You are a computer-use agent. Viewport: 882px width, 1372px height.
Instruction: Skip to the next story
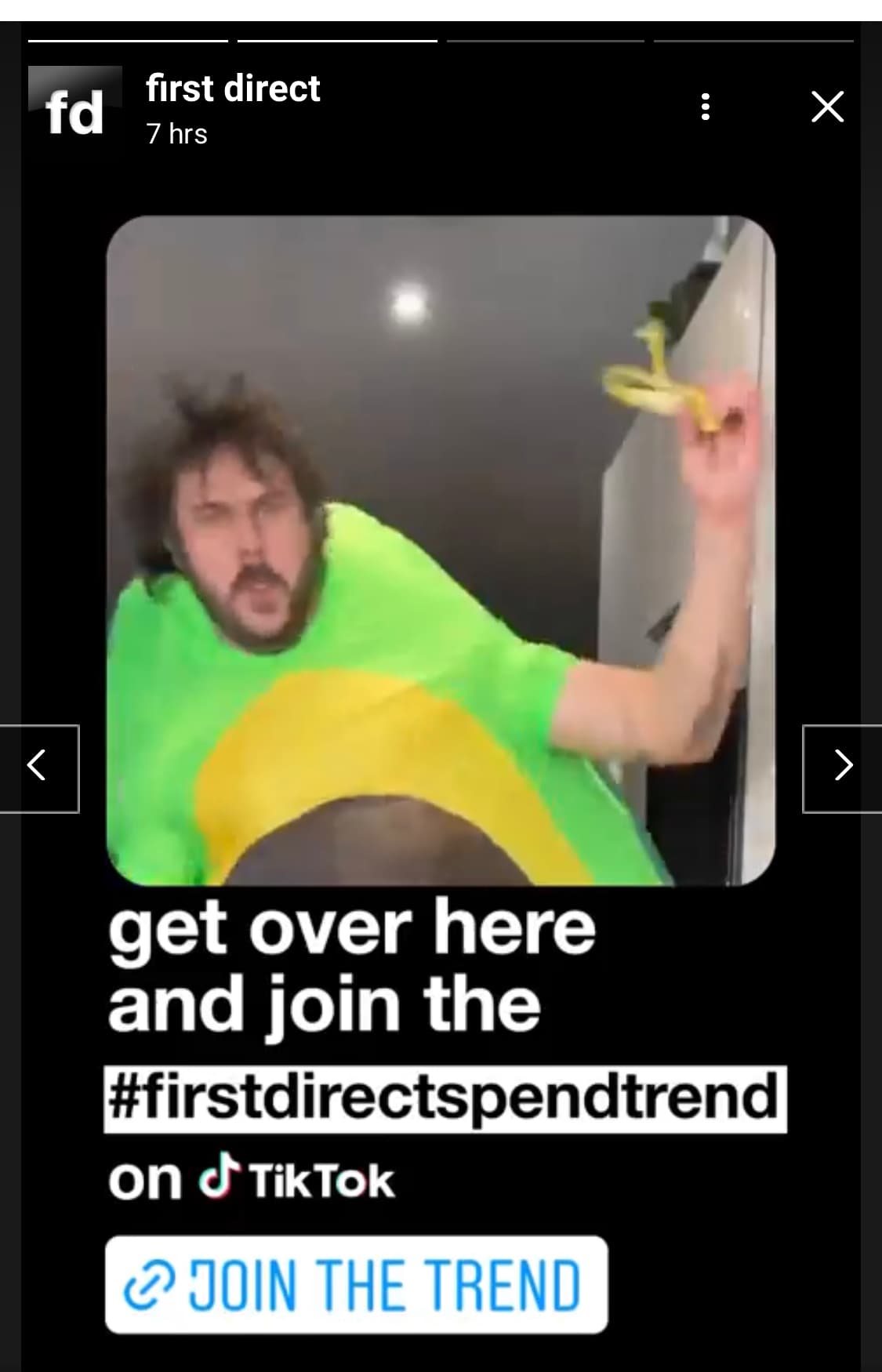tap(843, 768)
